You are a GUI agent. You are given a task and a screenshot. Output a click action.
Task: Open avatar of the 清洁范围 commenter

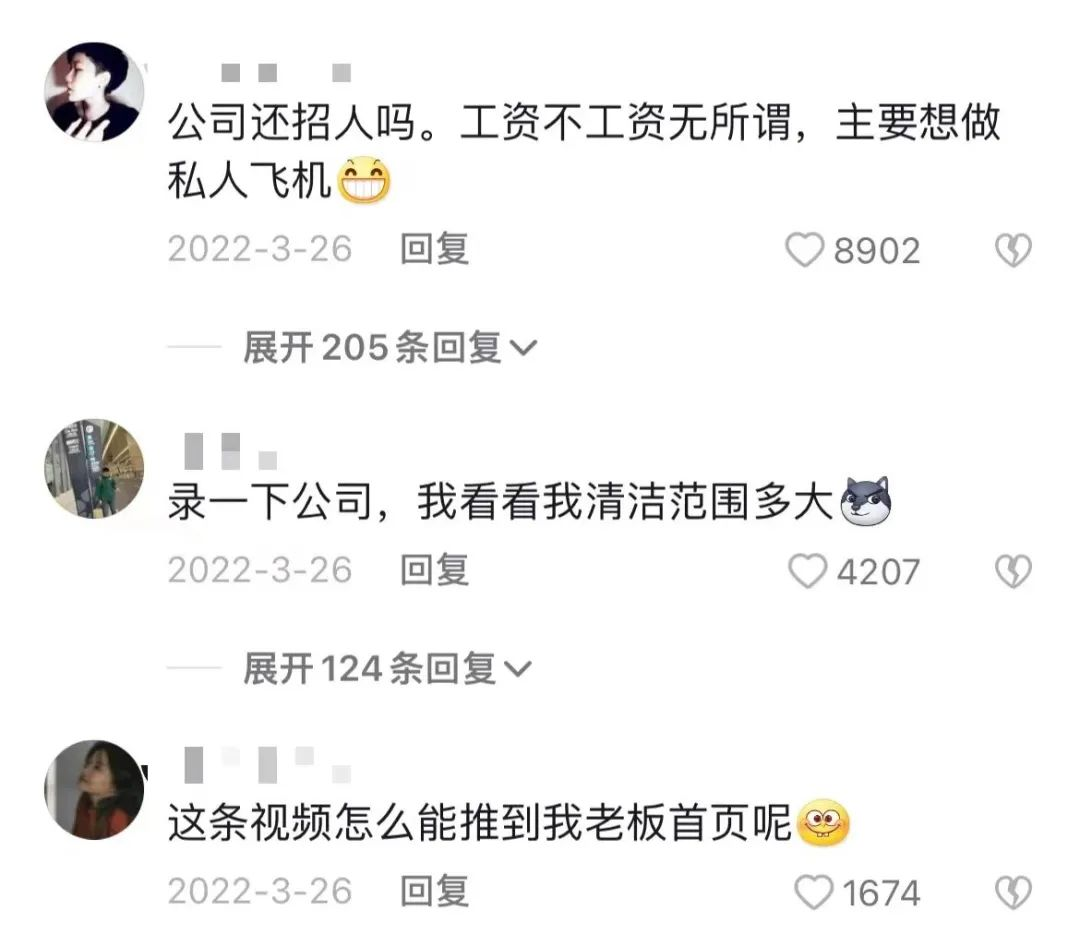(x=94, y=469)
